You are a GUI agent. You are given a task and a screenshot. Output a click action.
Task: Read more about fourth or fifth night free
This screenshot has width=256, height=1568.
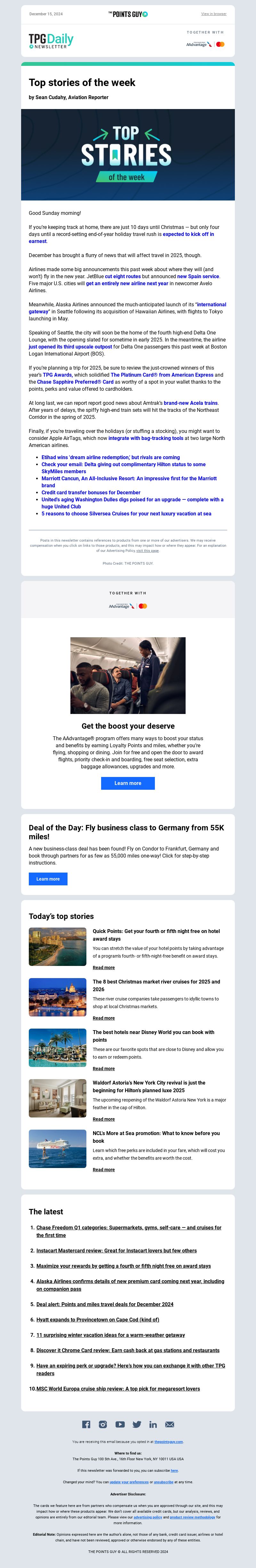pos(104,968)
